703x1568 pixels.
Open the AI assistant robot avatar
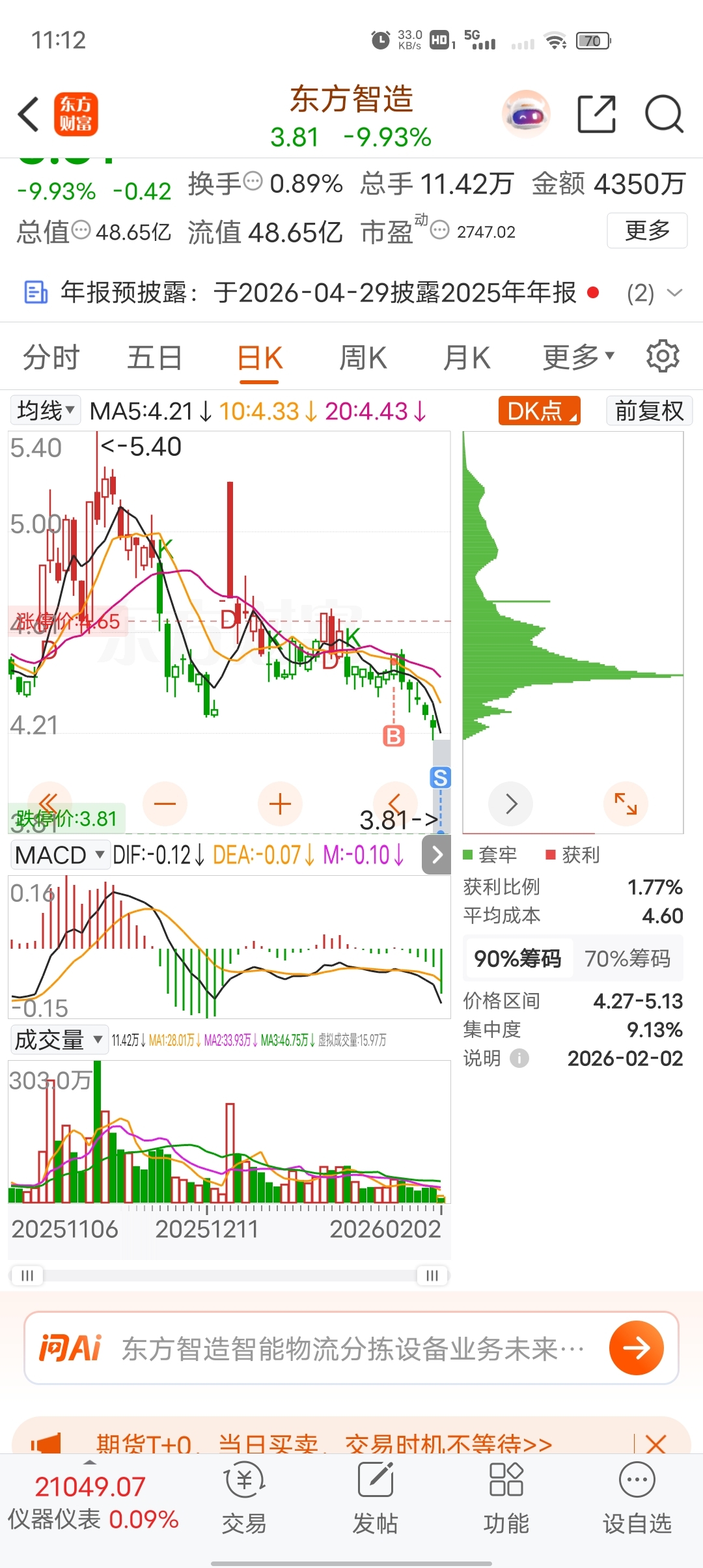[526, 115]
